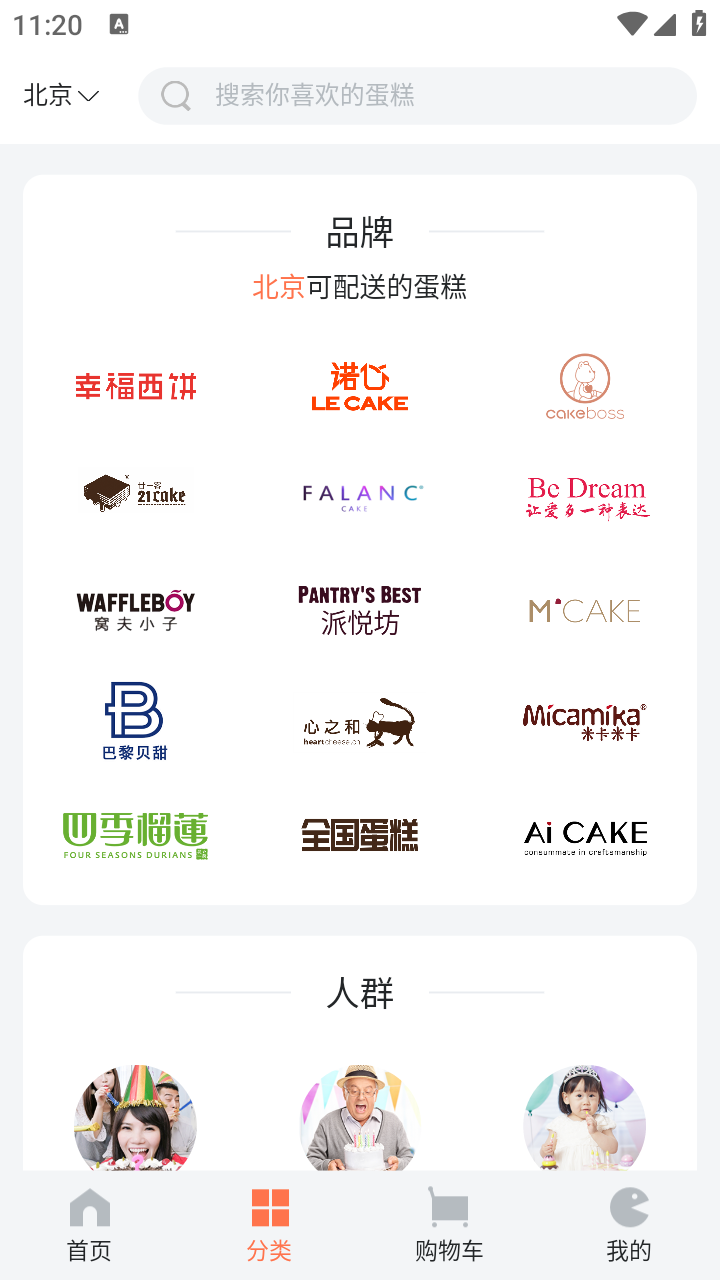Viewport: 720px width, 1280px height.
Task: Select WAFFLEBOY 窝夫小子 brand
Action: pos(135,610)
